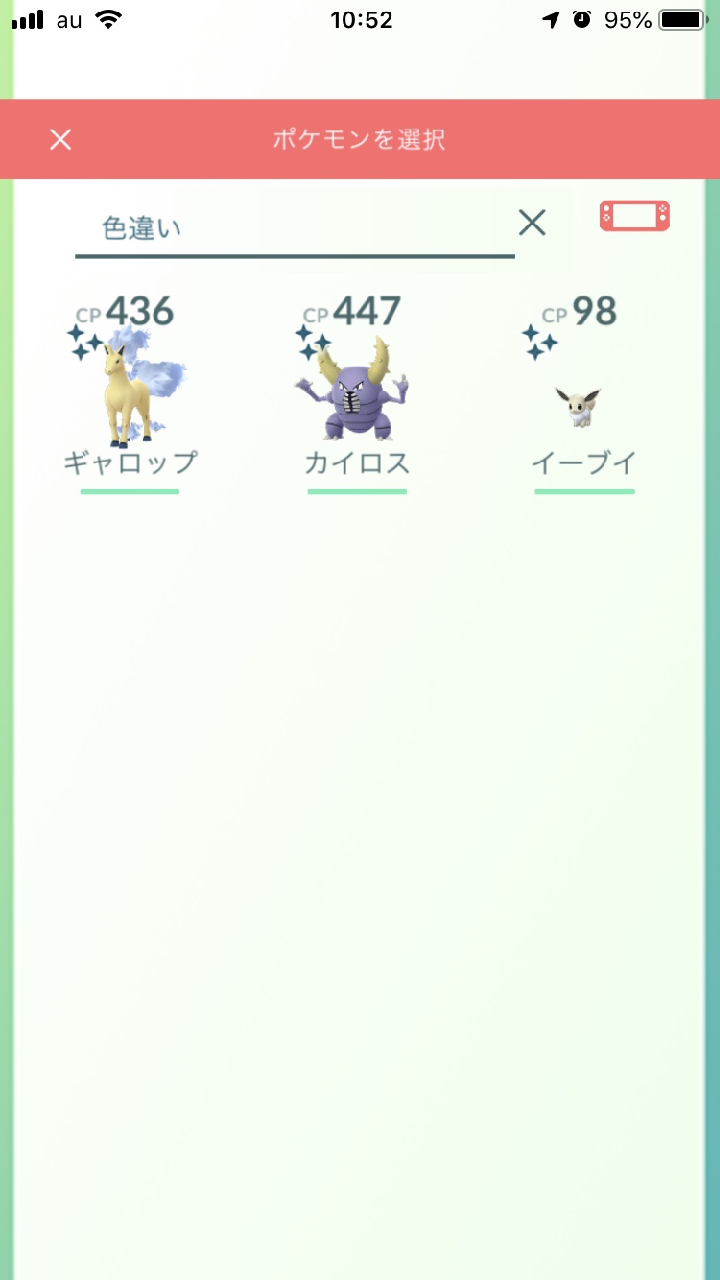Screen dimensions: 720x1280
Task: Close the ポケモンを選択 screen
Action: coord(61,140)
